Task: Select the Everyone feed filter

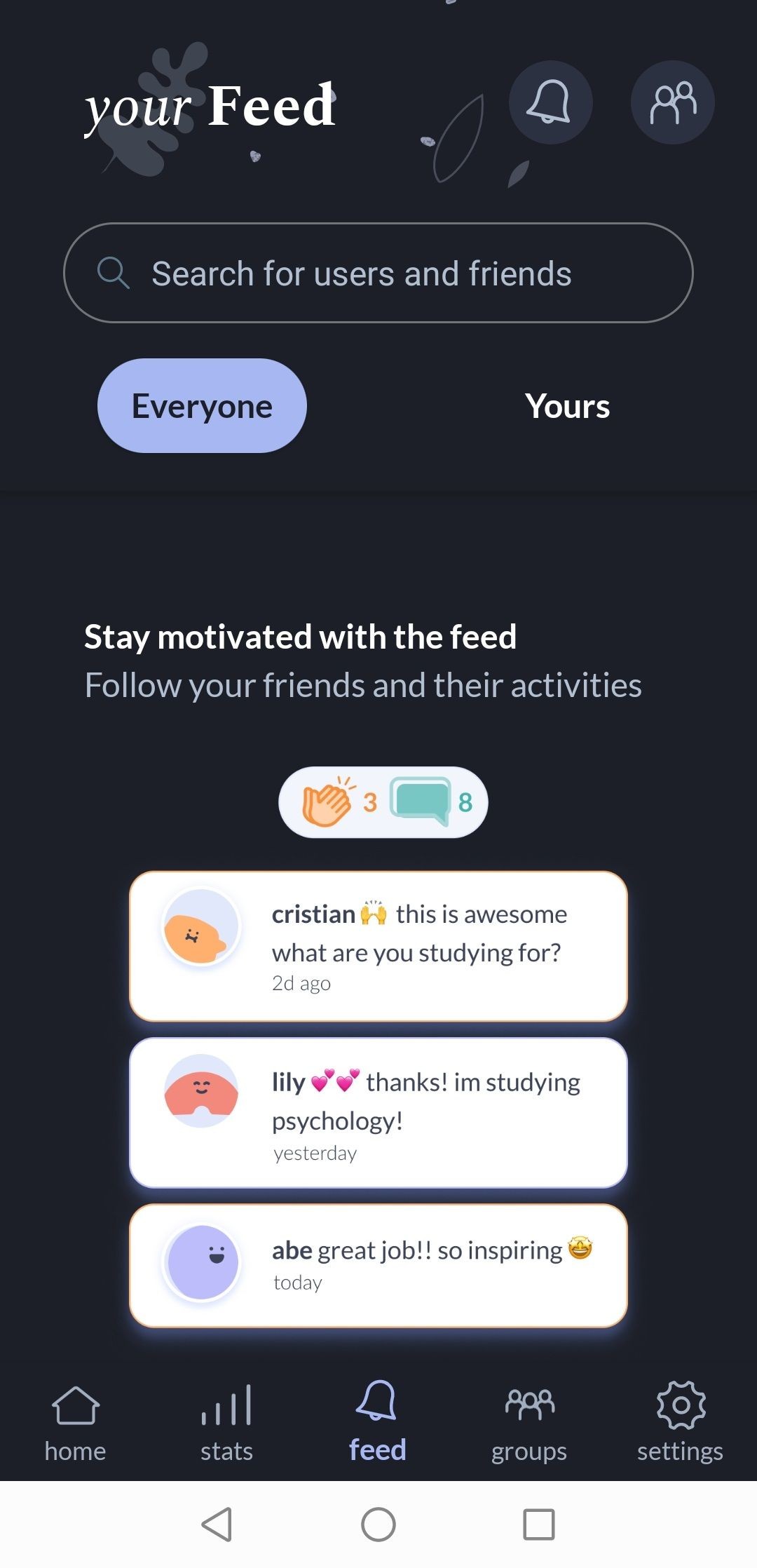Action: point(202,405)
